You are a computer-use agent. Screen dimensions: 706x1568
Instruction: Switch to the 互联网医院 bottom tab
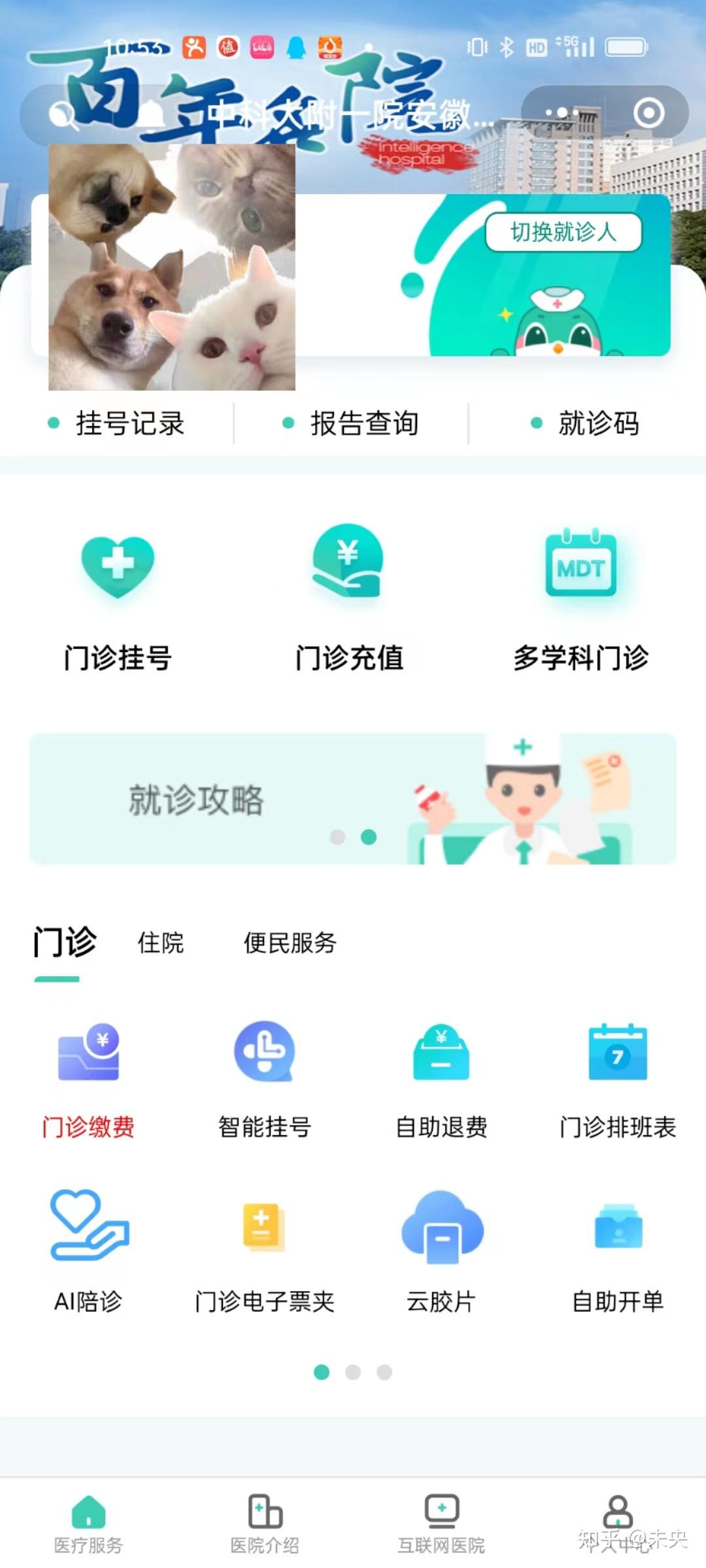[441, 1524]
